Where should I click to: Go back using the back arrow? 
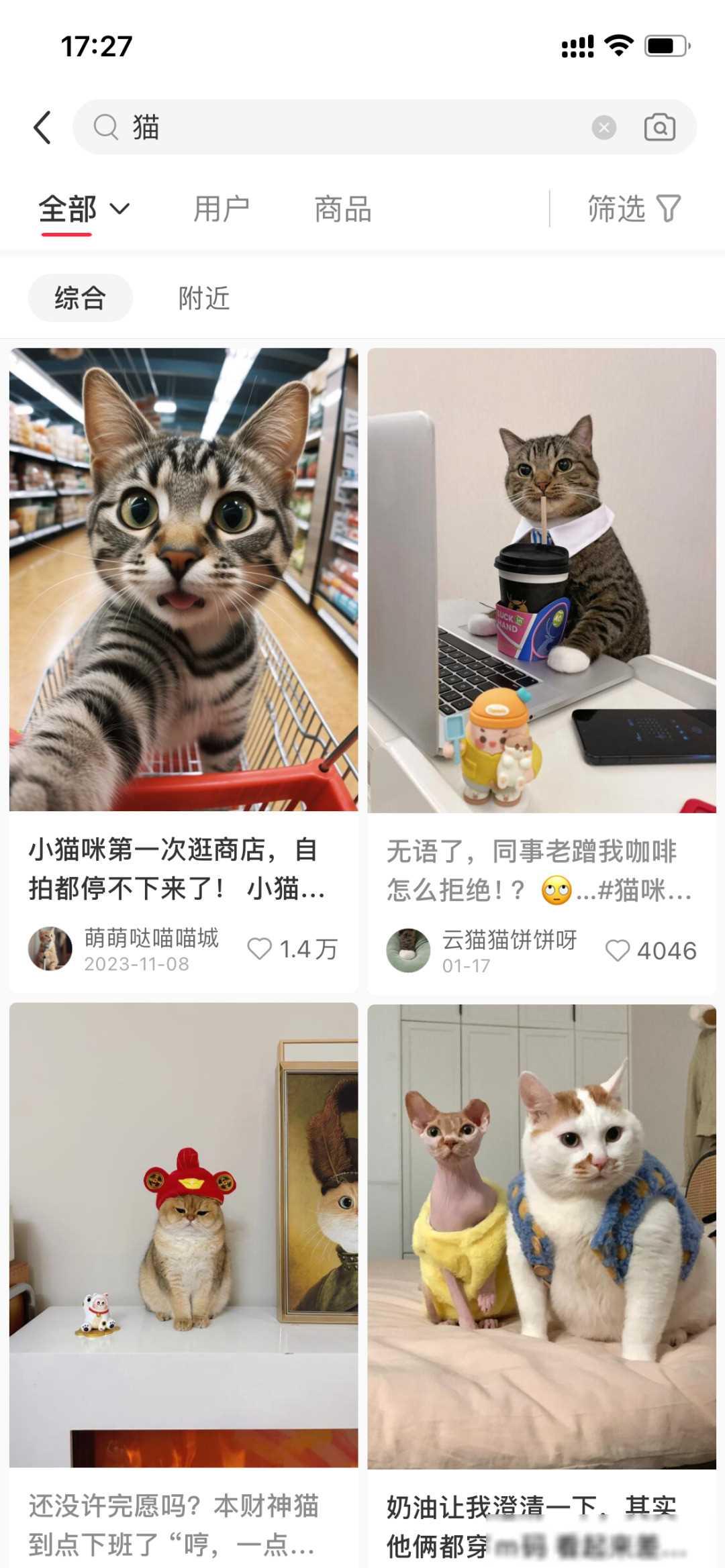[42, 127]
